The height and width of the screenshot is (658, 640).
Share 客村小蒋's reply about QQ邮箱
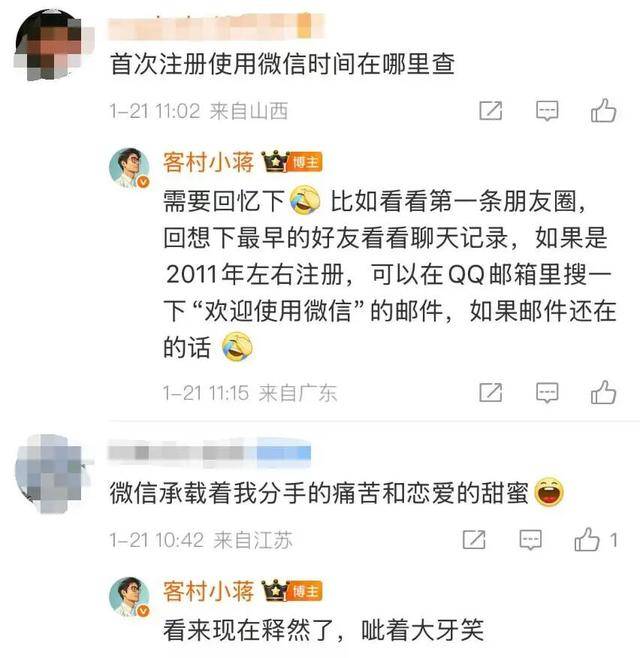tap(491, 392)
